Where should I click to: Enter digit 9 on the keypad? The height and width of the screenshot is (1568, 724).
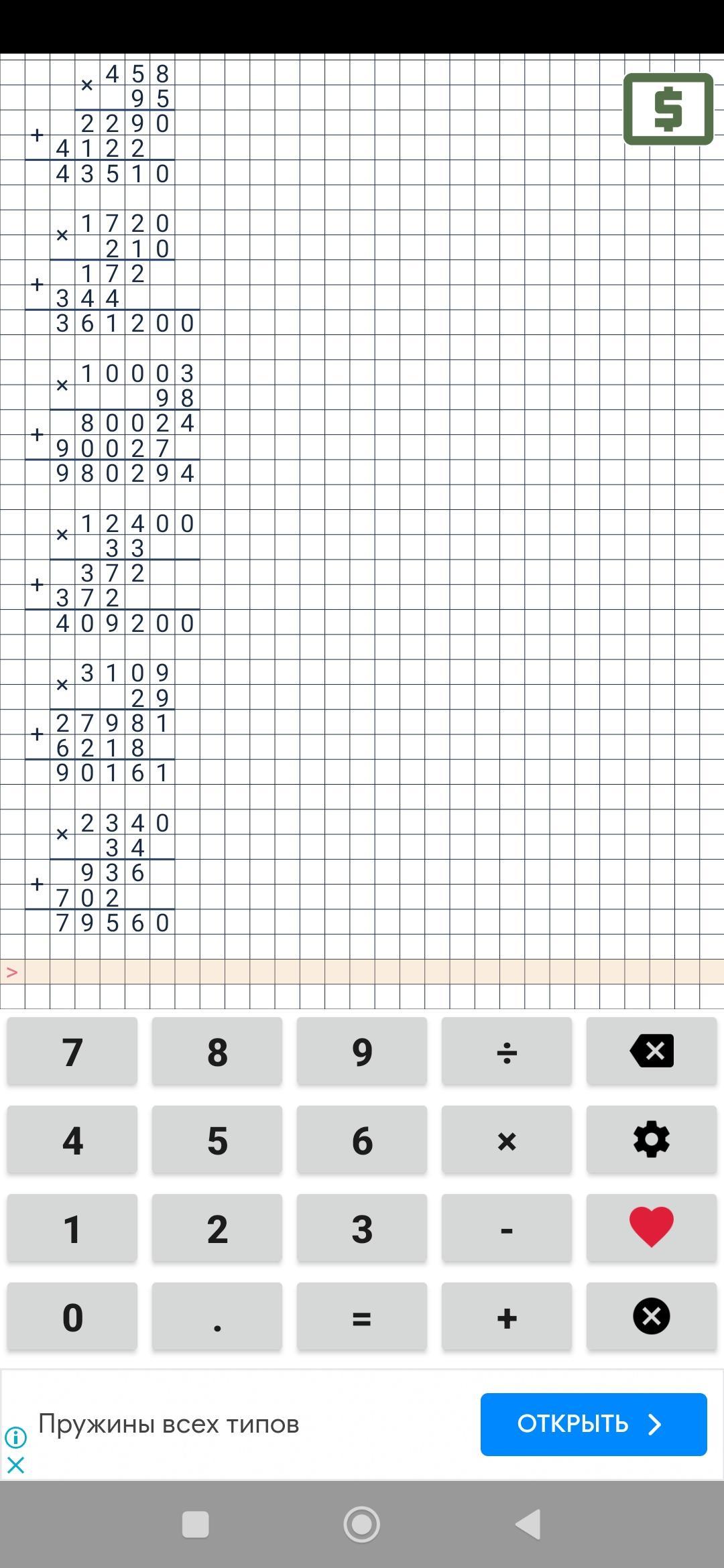362,1051
